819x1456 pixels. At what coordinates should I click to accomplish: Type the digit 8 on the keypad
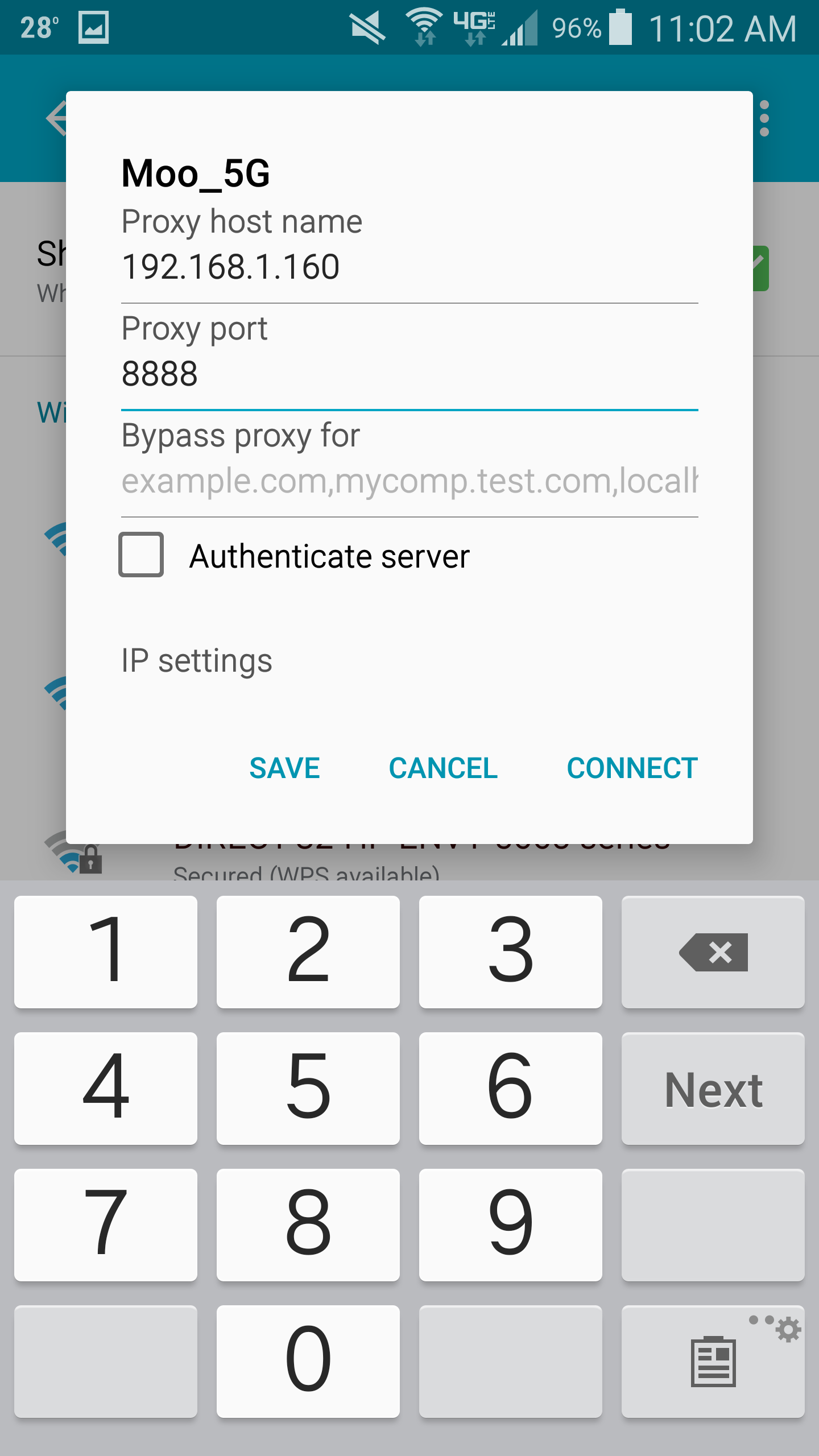308,1225
